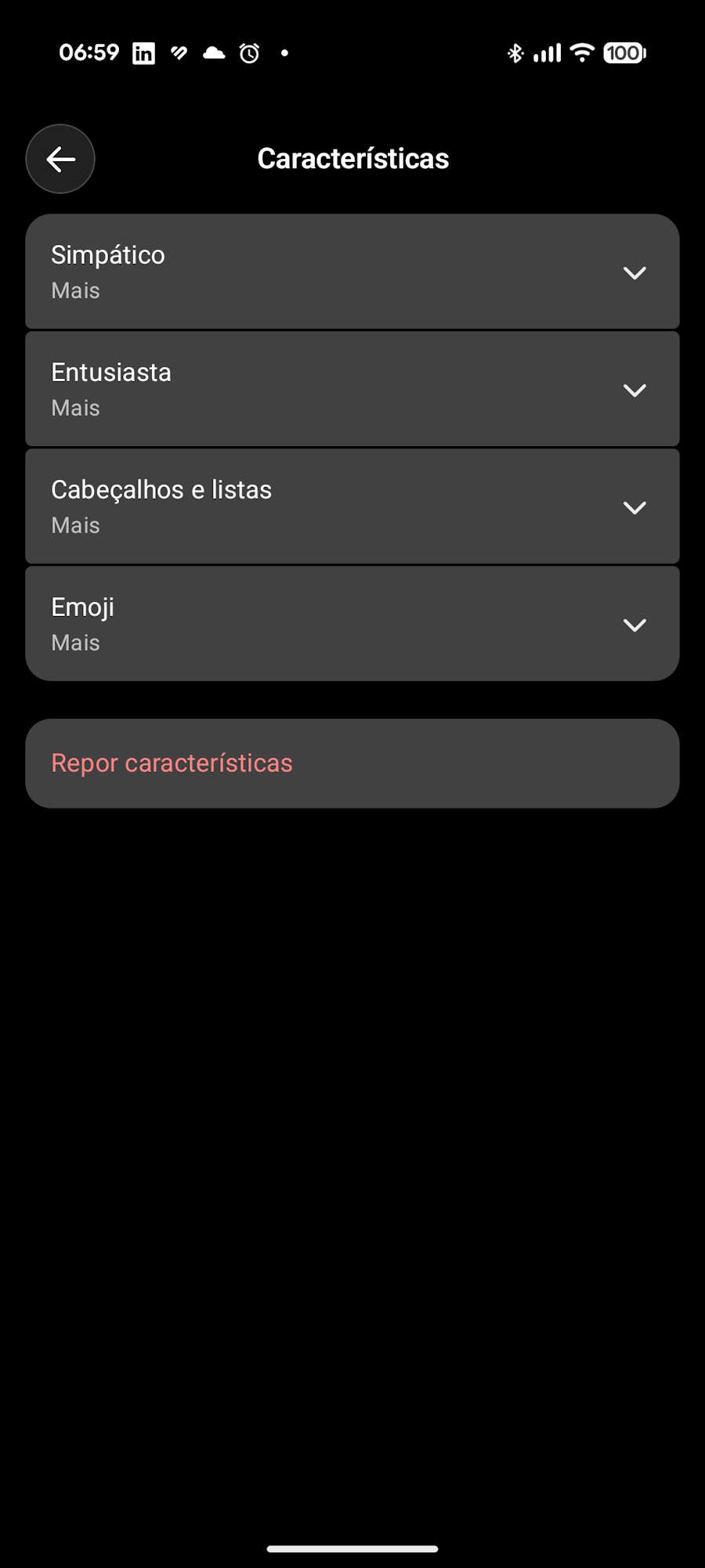Image resolution: width=705 pixels, height=1568 pixels.
Task: Expand the Emoji dropdown
Action: [634, 625]
